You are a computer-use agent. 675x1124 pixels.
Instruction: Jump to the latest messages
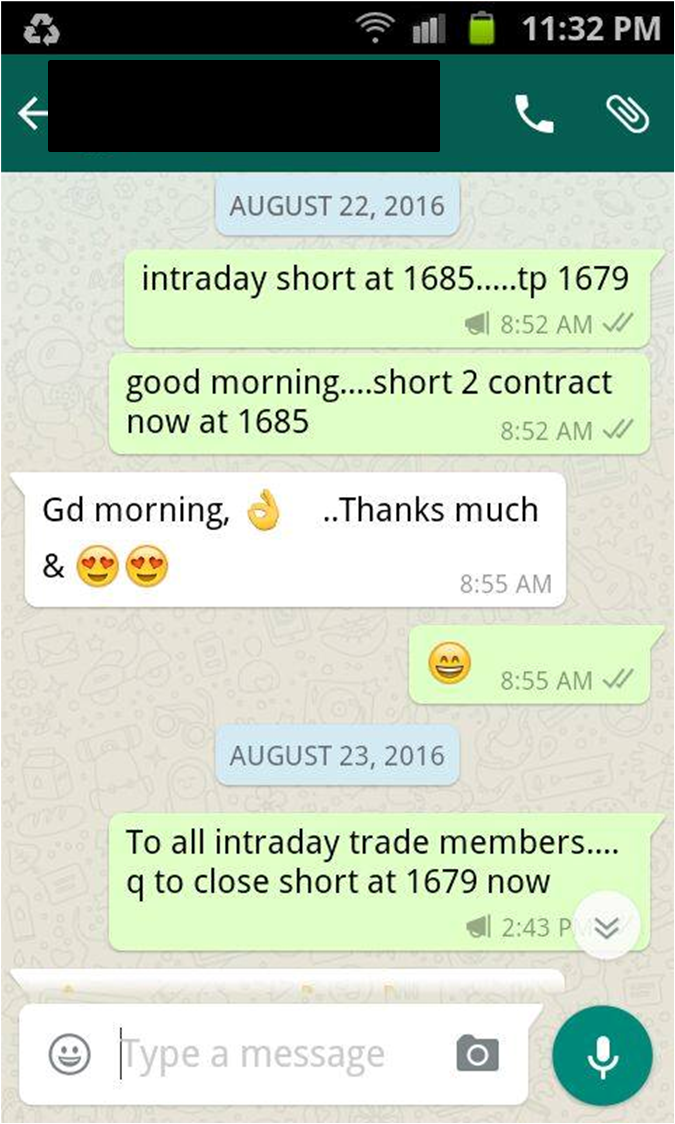[x=607, y=927]
